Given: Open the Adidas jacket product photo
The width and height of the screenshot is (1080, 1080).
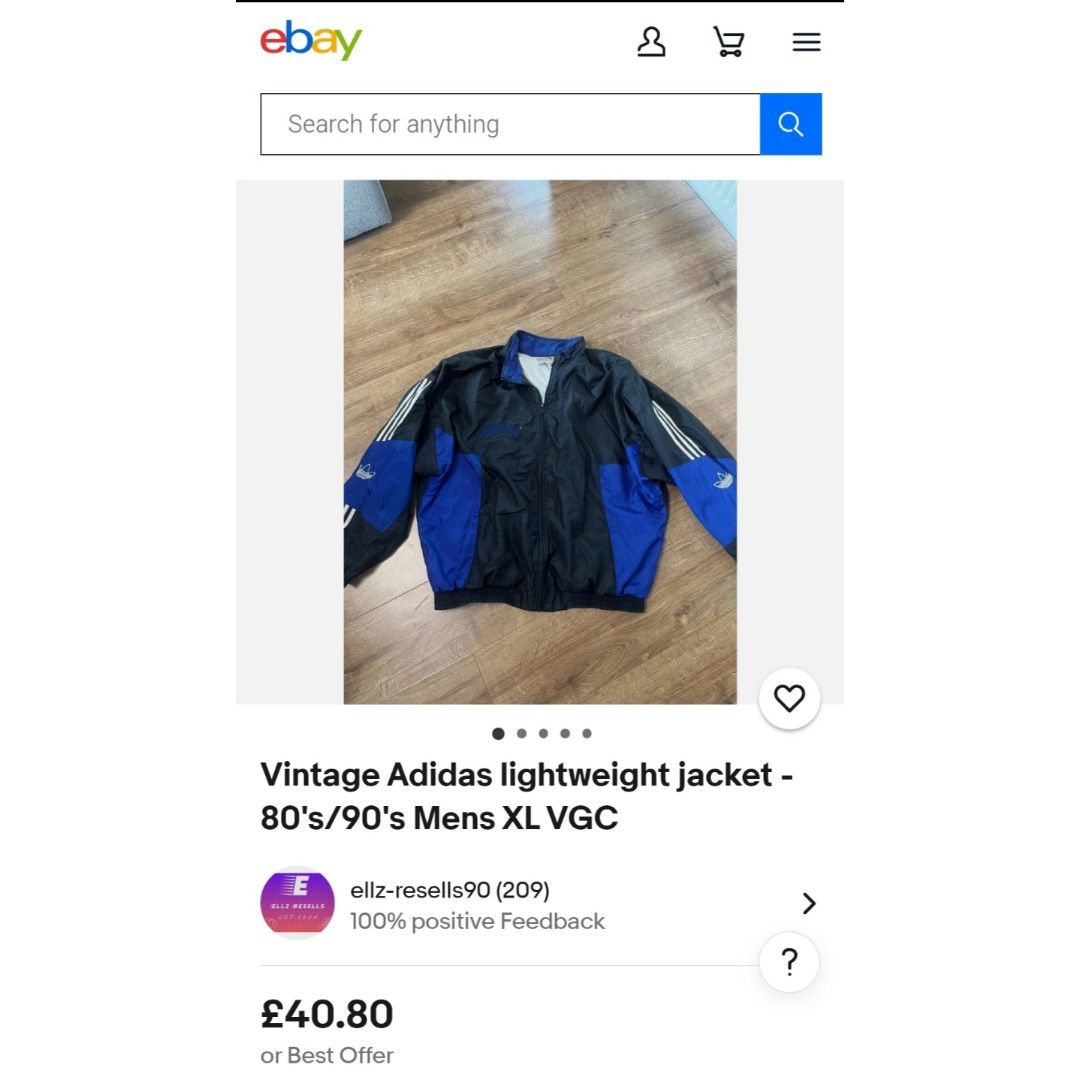Looking at the screenshot, I should coord(540,442).
